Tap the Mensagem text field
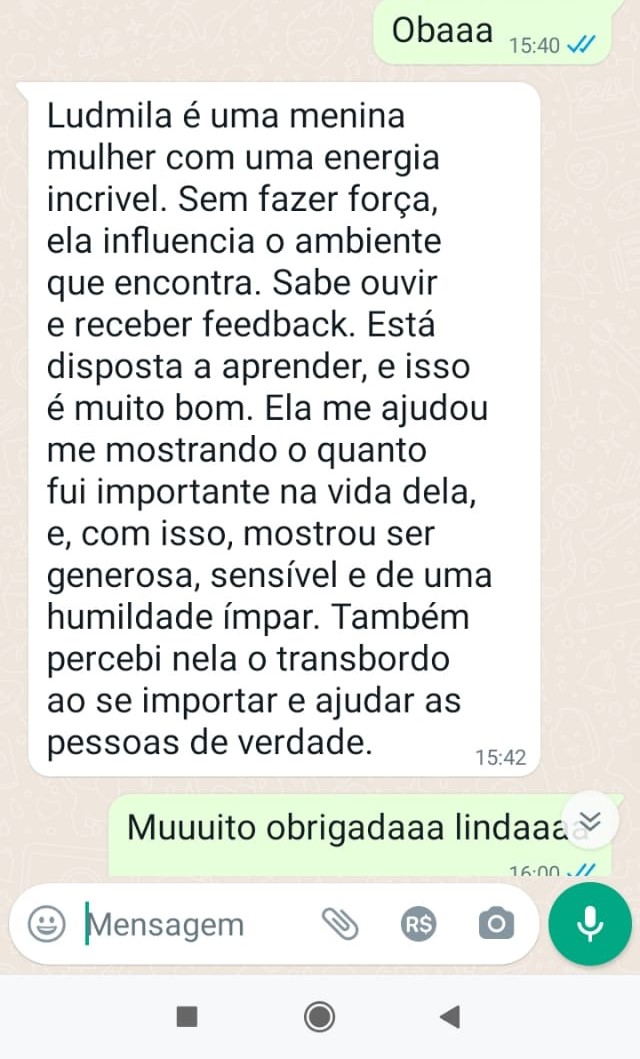Viewport: 640px width, 1059px height. (190, 924)
